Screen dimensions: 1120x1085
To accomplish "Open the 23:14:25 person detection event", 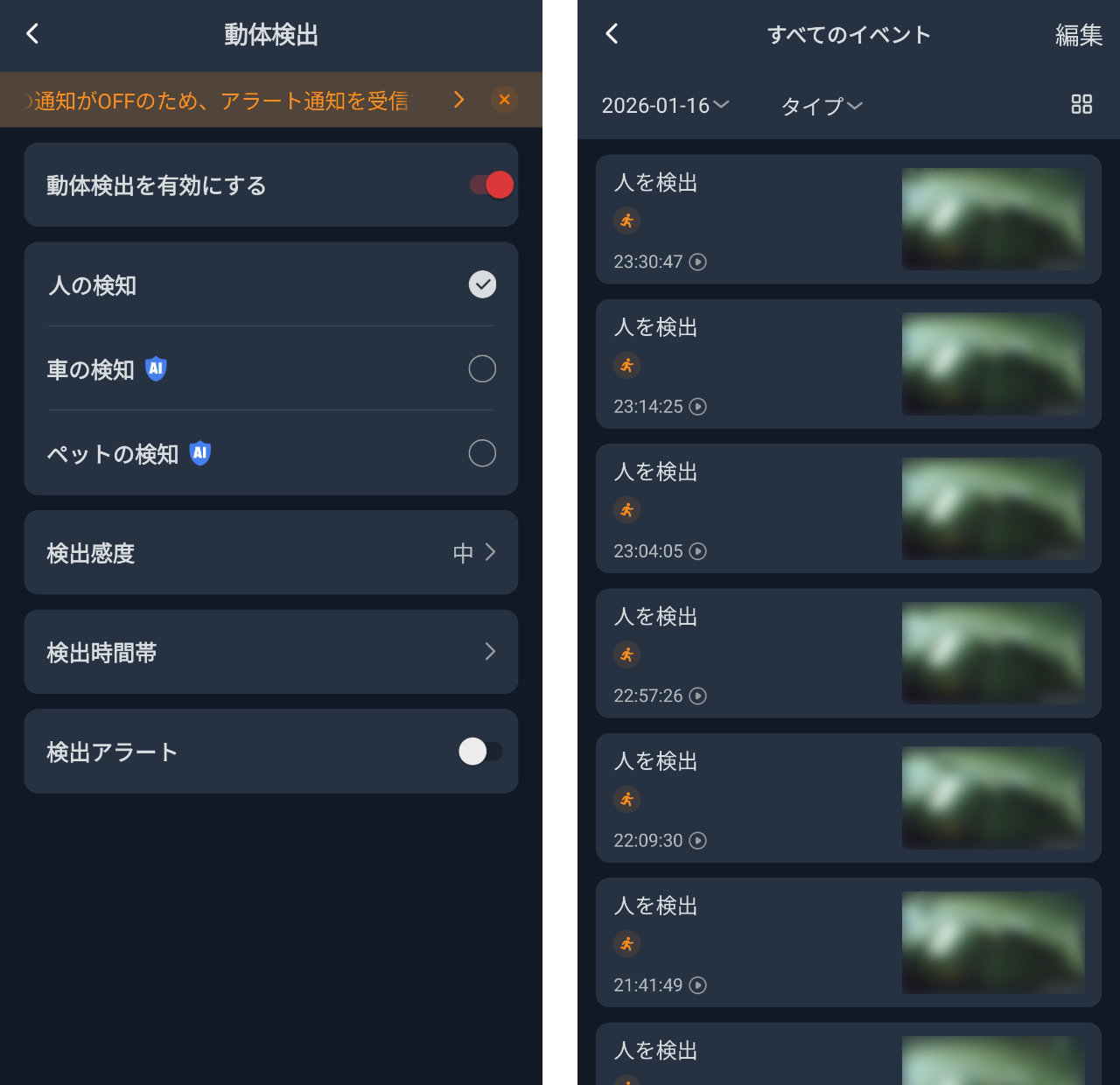I will click(x=848, y=364).
